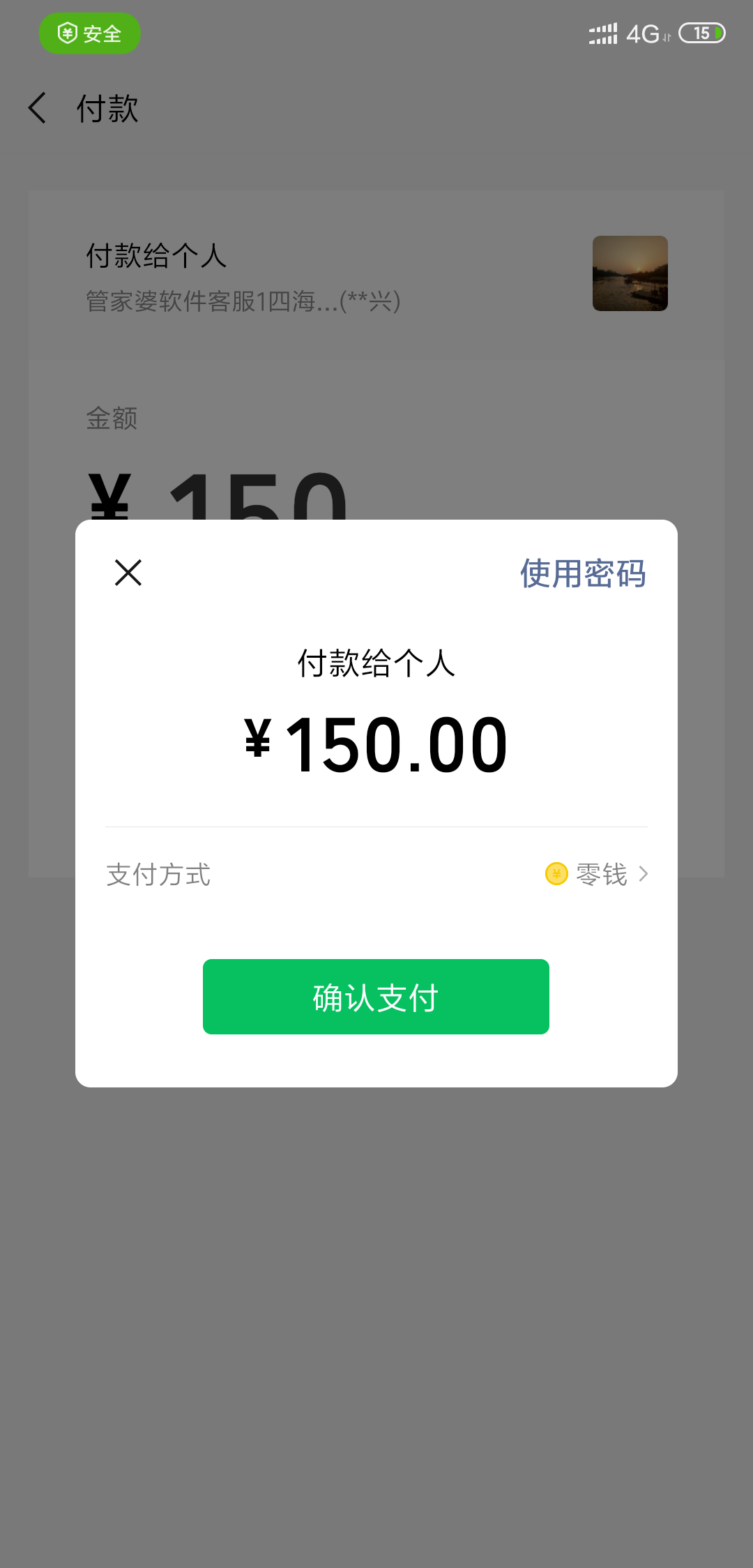Tap 使用密码 to pay with password
The image size is (753, 1568).
pyautogui.click(x=583, y=573)
